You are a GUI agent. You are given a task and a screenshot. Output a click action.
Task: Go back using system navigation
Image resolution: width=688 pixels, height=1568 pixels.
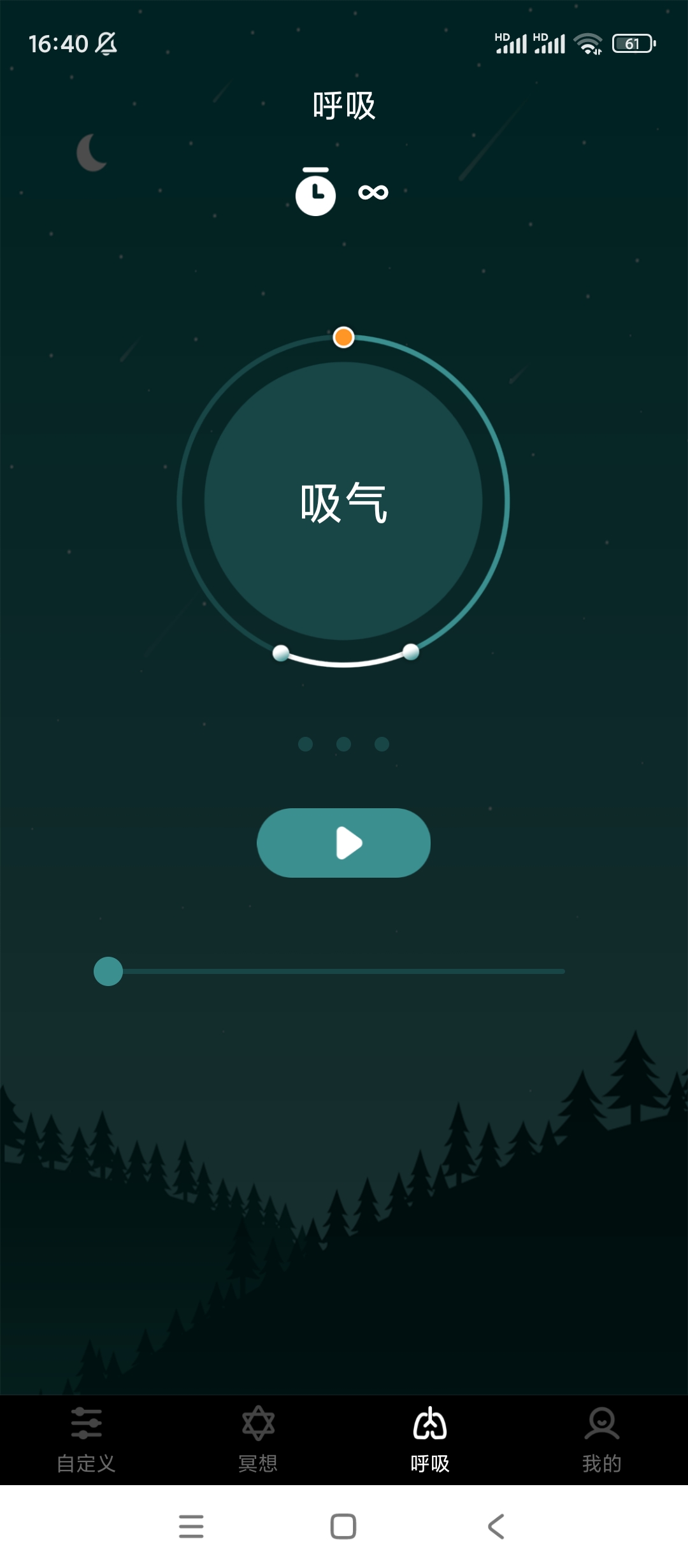(496, 1527)
